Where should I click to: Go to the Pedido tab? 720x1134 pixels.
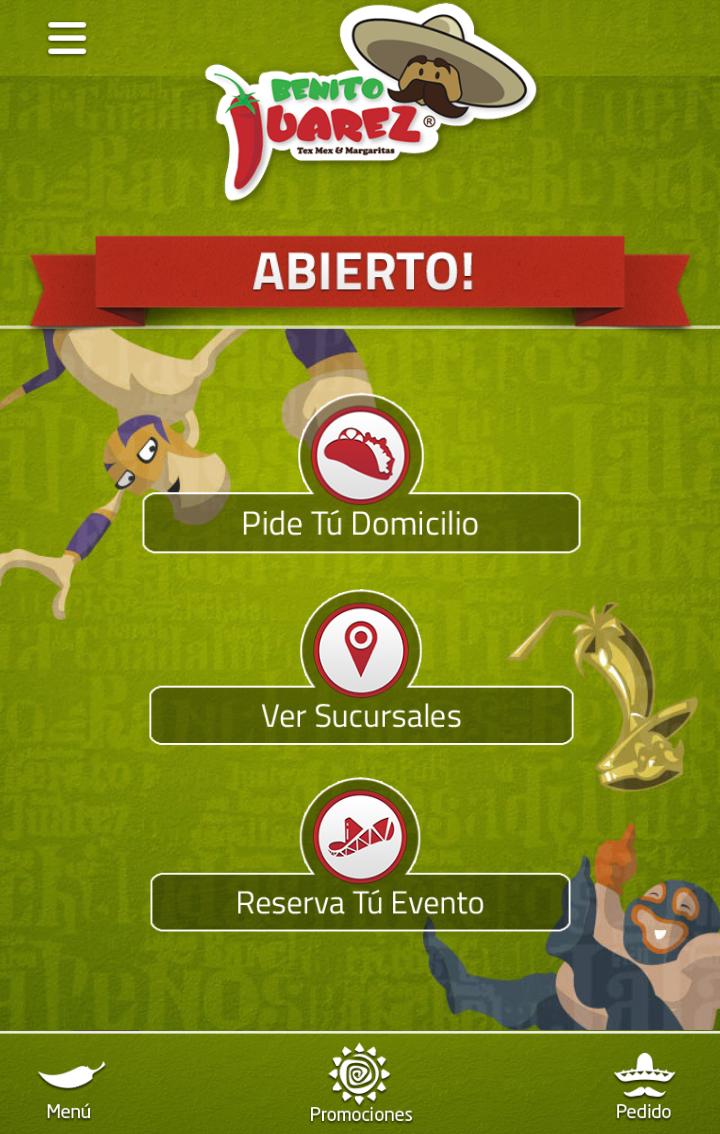coord(643,1088)
